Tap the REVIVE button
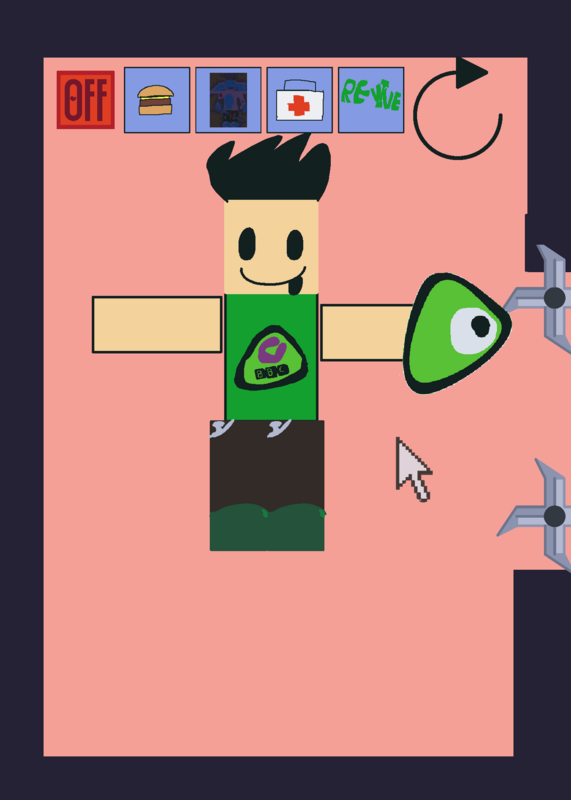 (371, 100)
